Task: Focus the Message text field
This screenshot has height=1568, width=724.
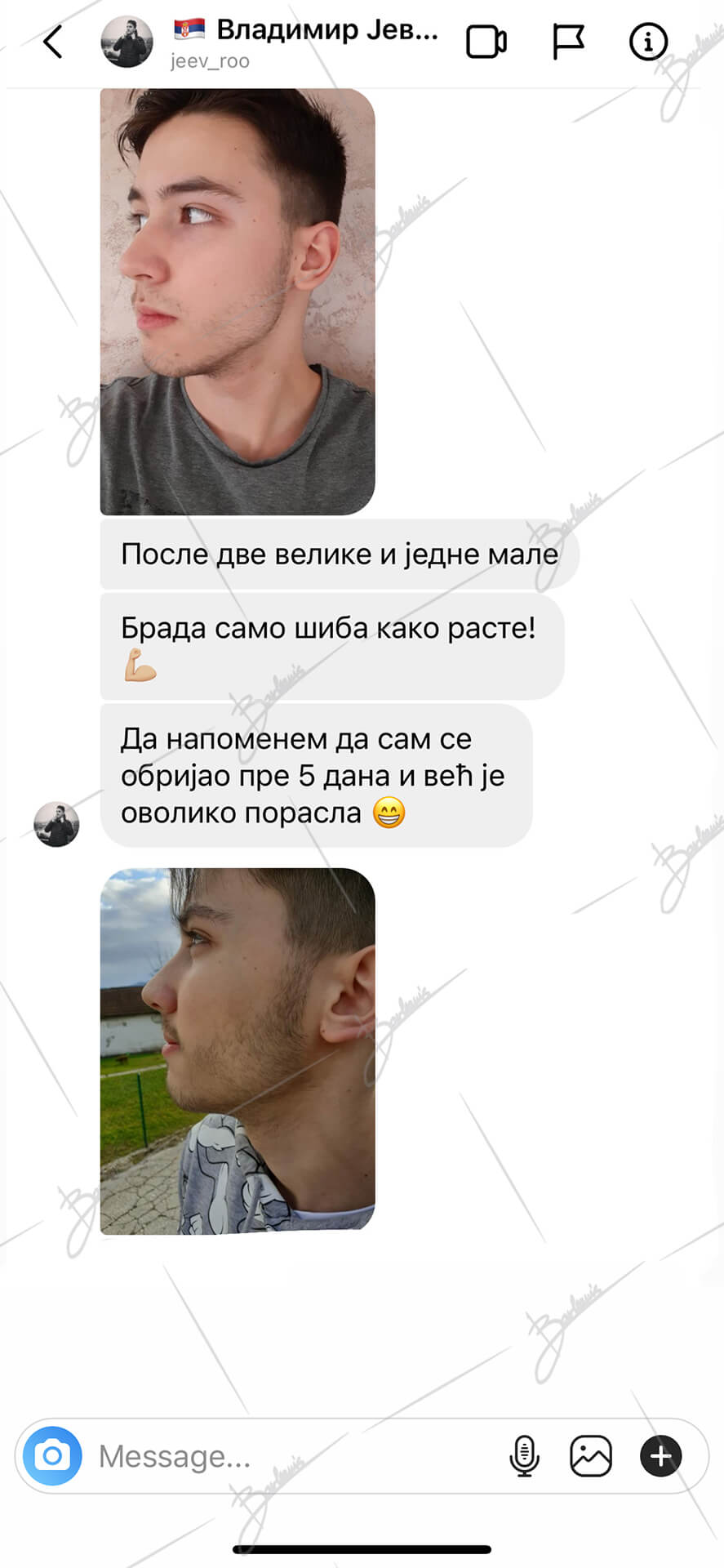Action: point(294,1456)
